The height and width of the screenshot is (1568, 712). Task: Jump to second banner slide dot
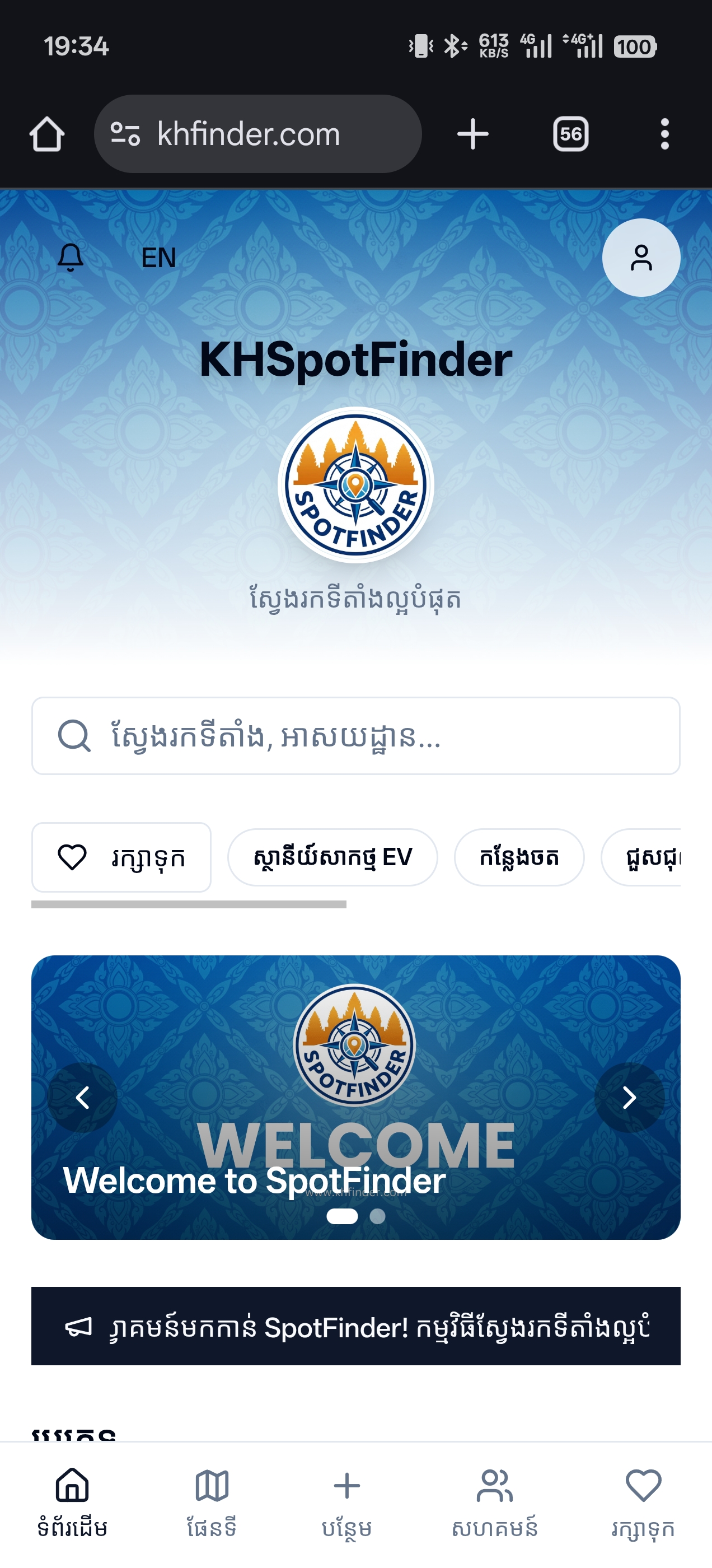coord(377,1216)
